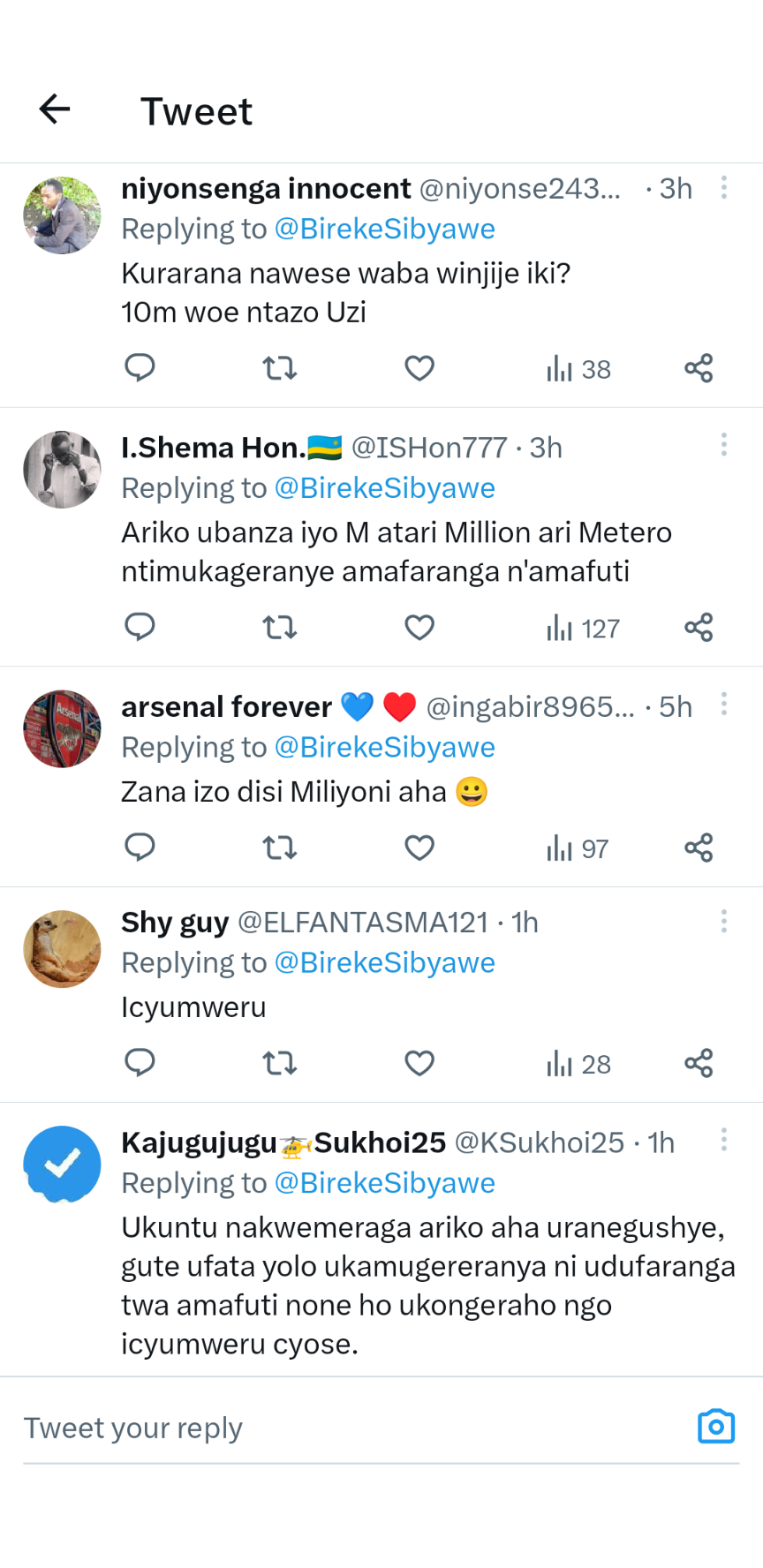View Kajugujugu Sukhoi25's profile avatar

click(x=62, y=1165)
